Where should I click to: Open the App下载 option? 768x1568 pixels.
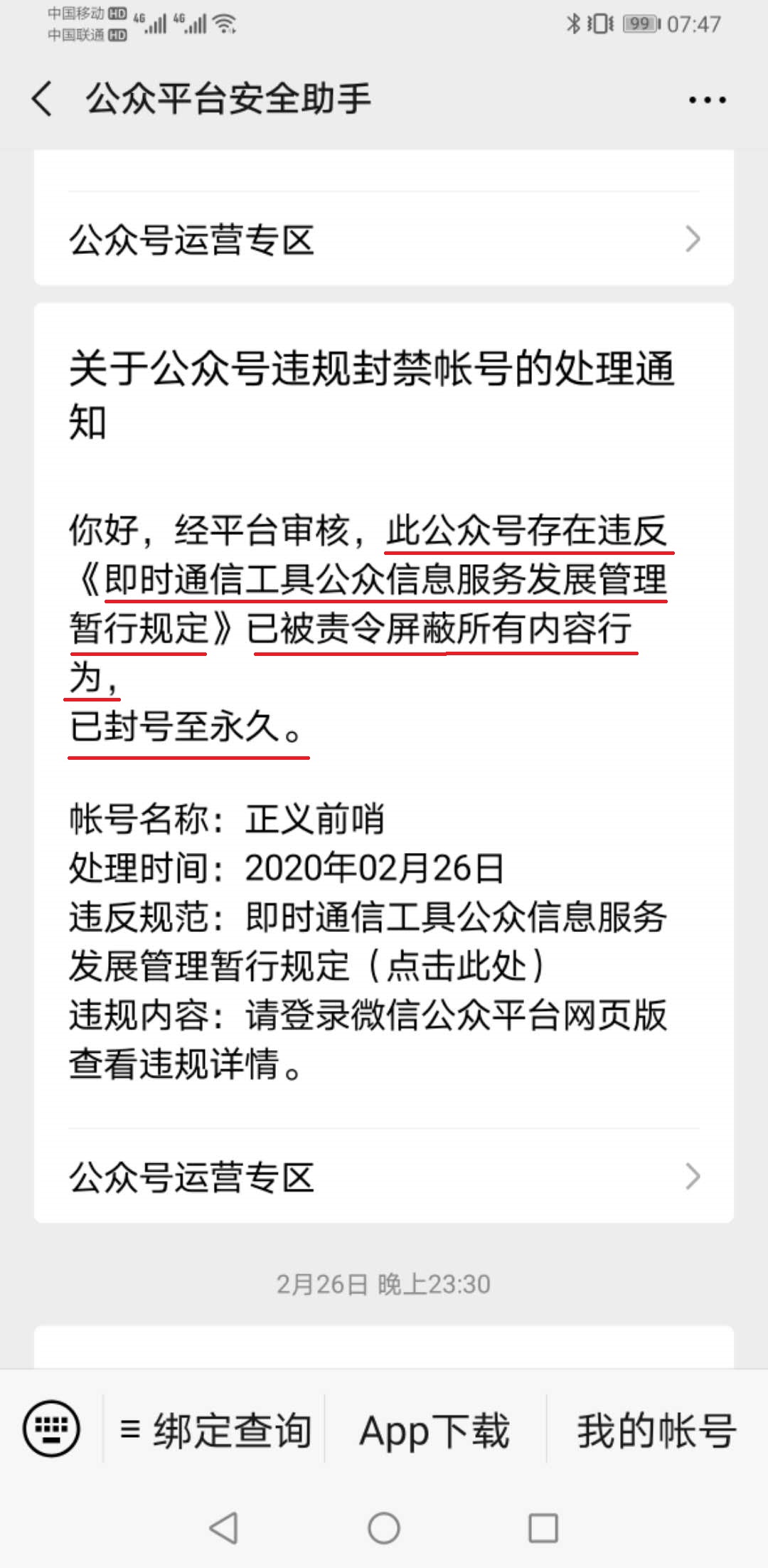435,1430
